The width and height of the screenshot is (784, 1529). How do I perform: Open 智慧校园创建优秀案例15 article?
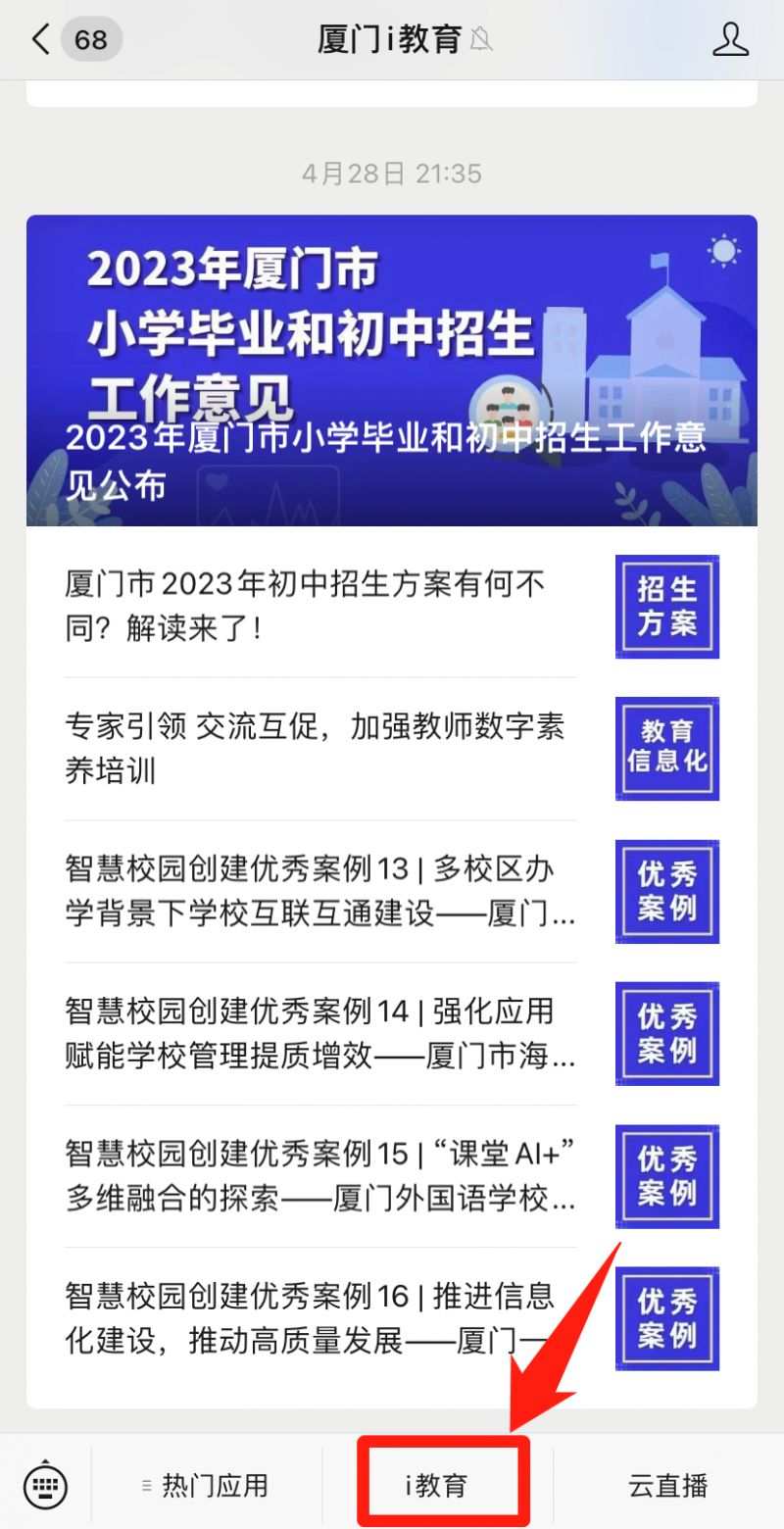[392, 1176]
